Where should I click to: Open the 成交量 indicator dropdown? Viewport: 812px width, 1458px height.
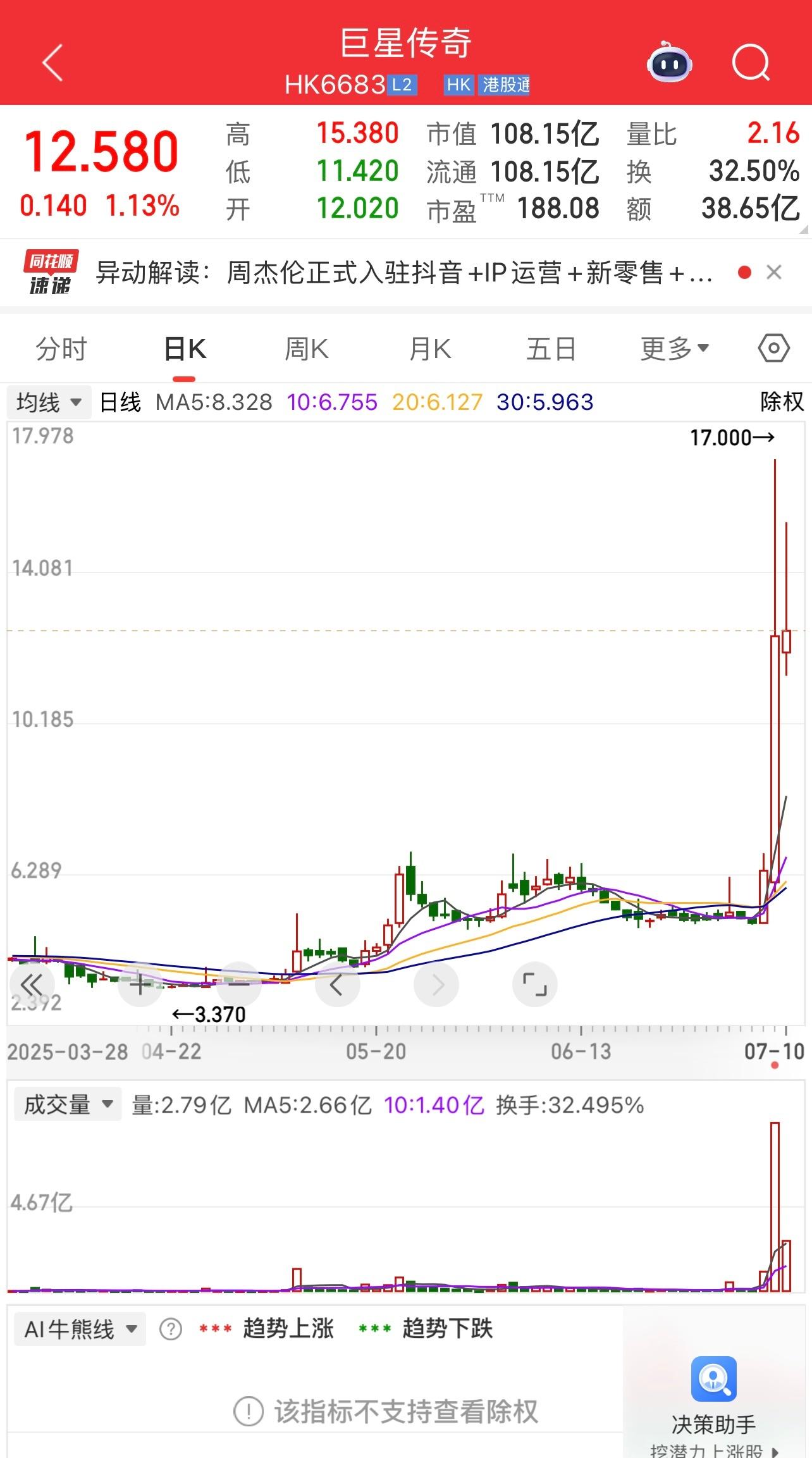pos(68,1105)
